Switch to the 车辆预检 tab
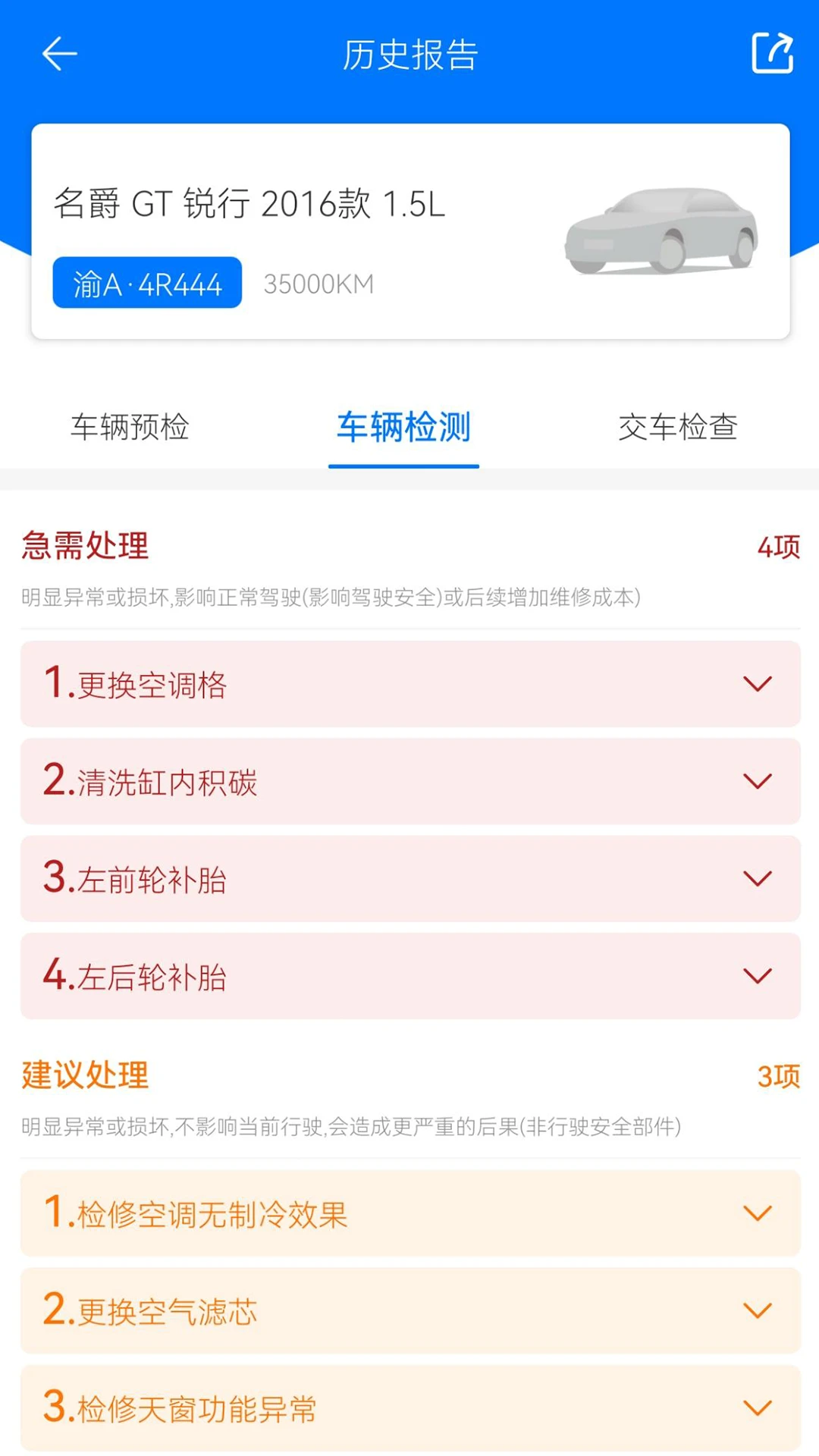 [x=129, y=428]
